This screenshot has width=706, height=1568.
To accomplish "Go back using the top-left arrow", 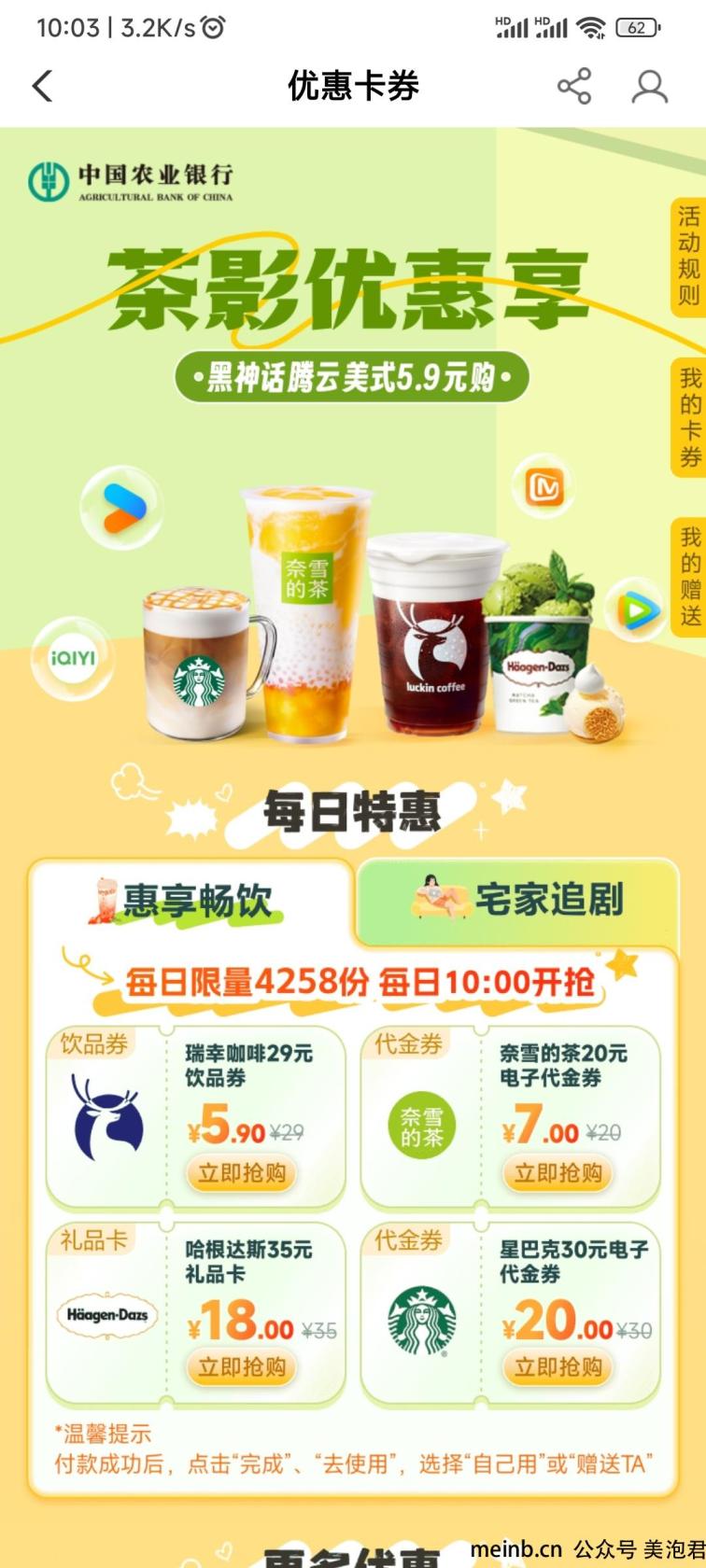I will (x=42, y=86).
